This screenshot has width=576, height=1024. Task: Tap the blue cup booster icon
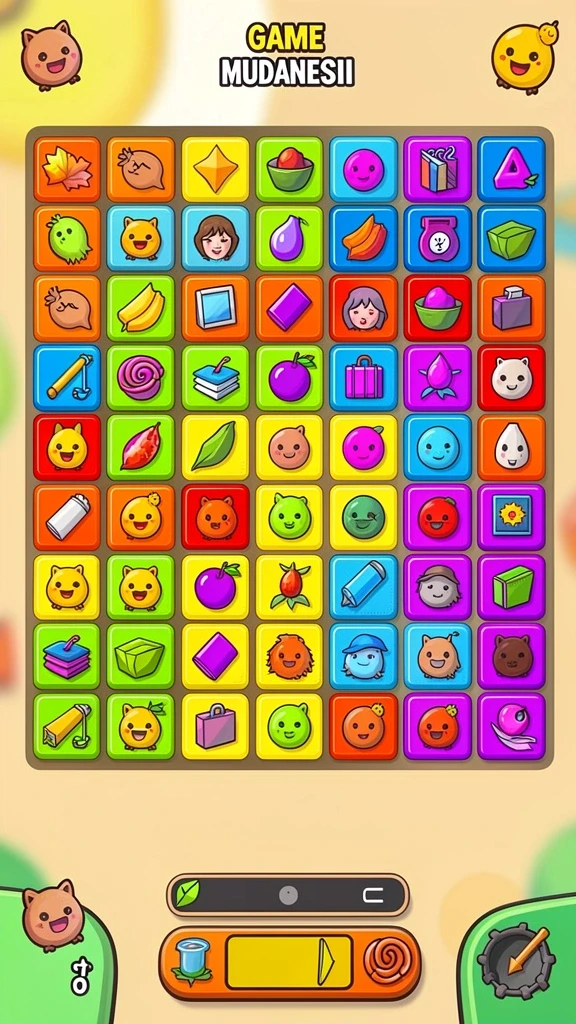[x=193, y=962]
